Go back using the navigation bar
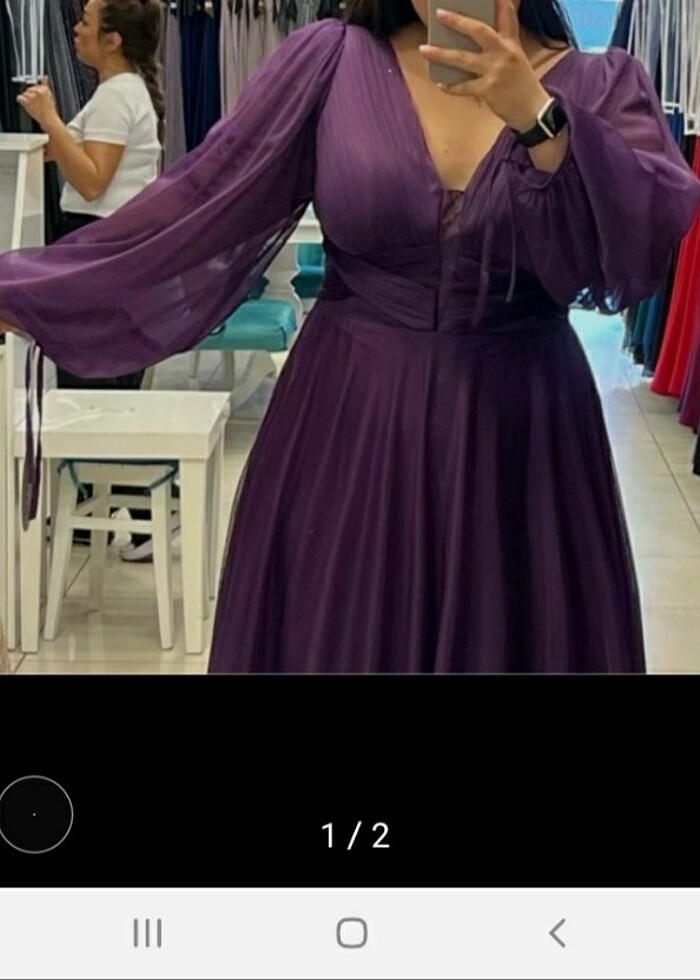The image size is (700, 980). pos(557,932)
